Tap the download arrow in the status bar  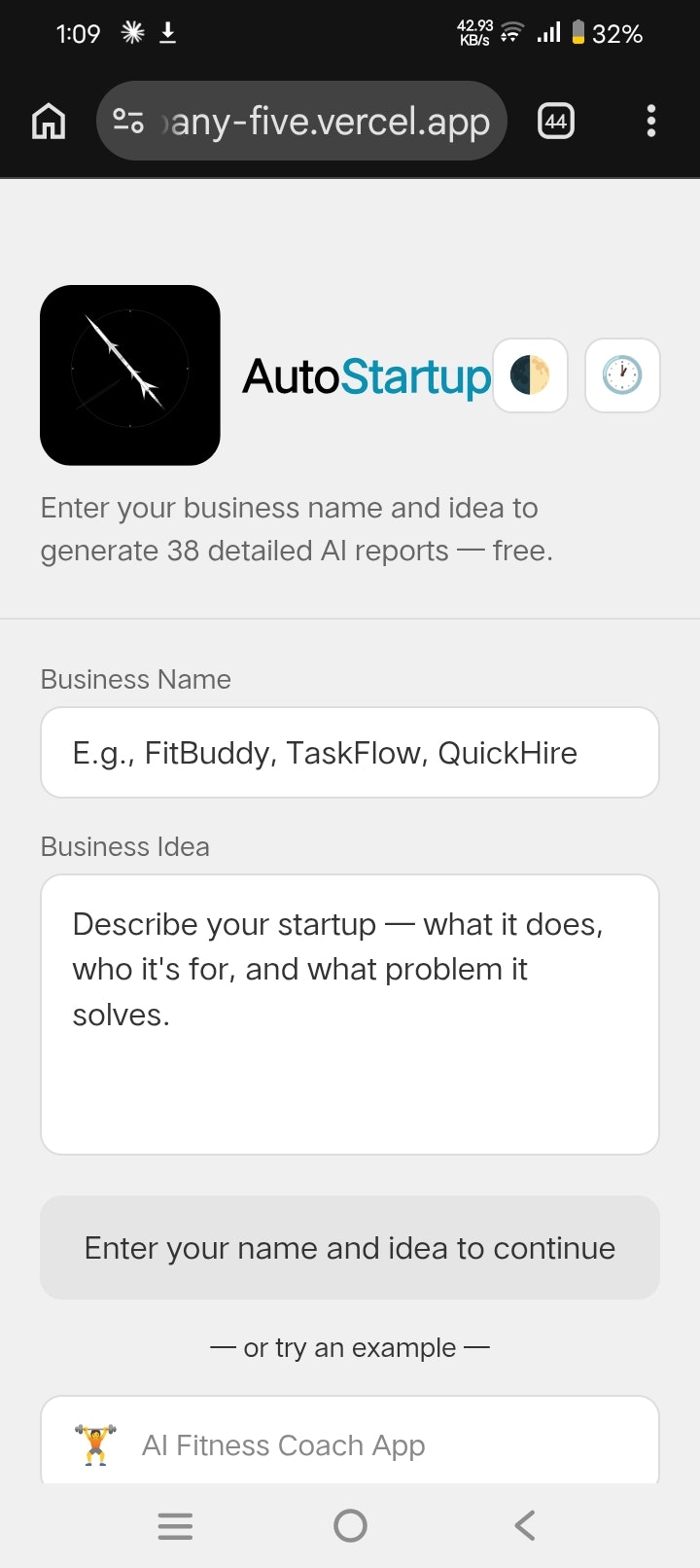(x=165, y=33)
